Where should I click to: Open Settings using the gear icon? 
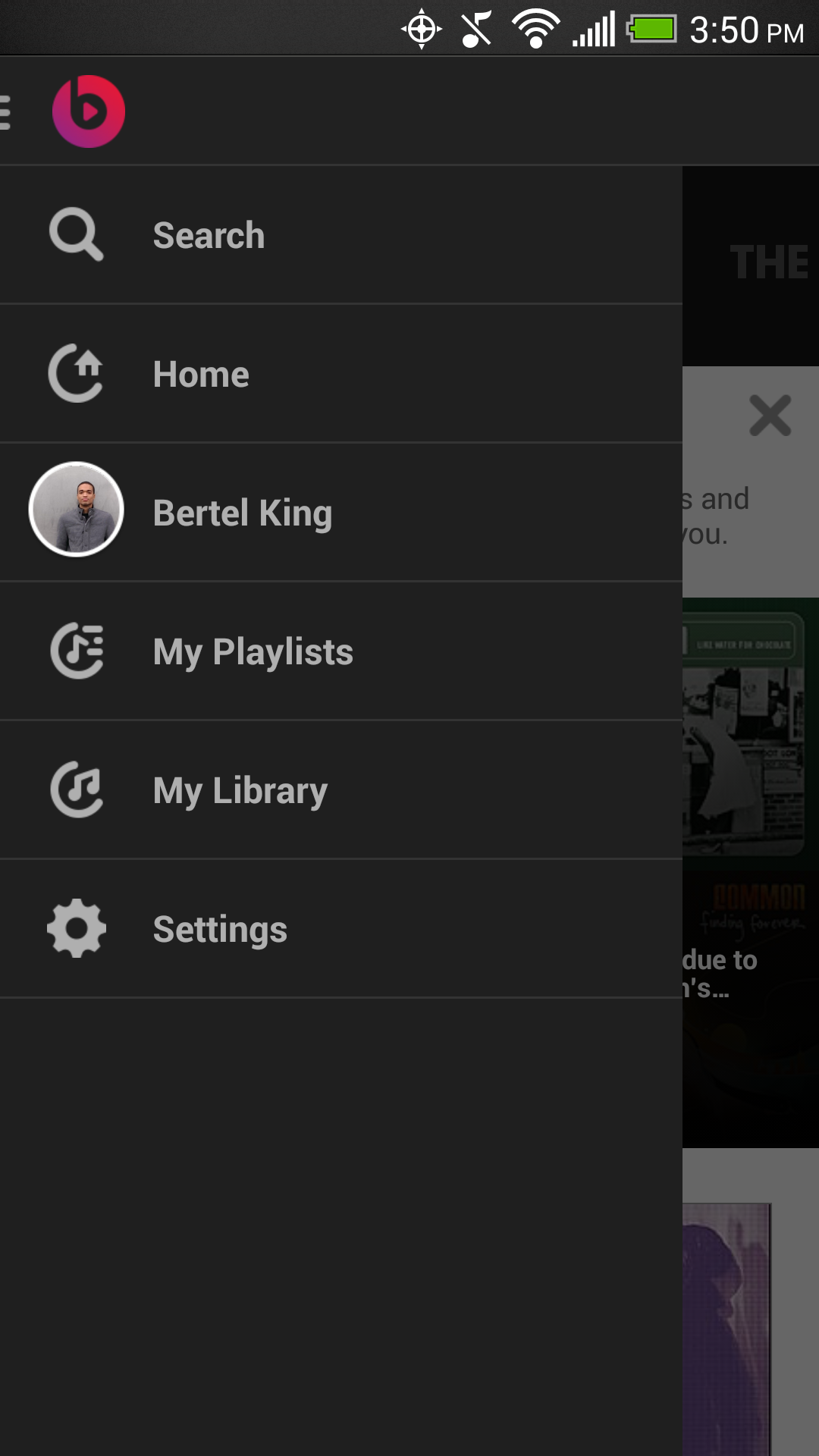coord(76,928)
